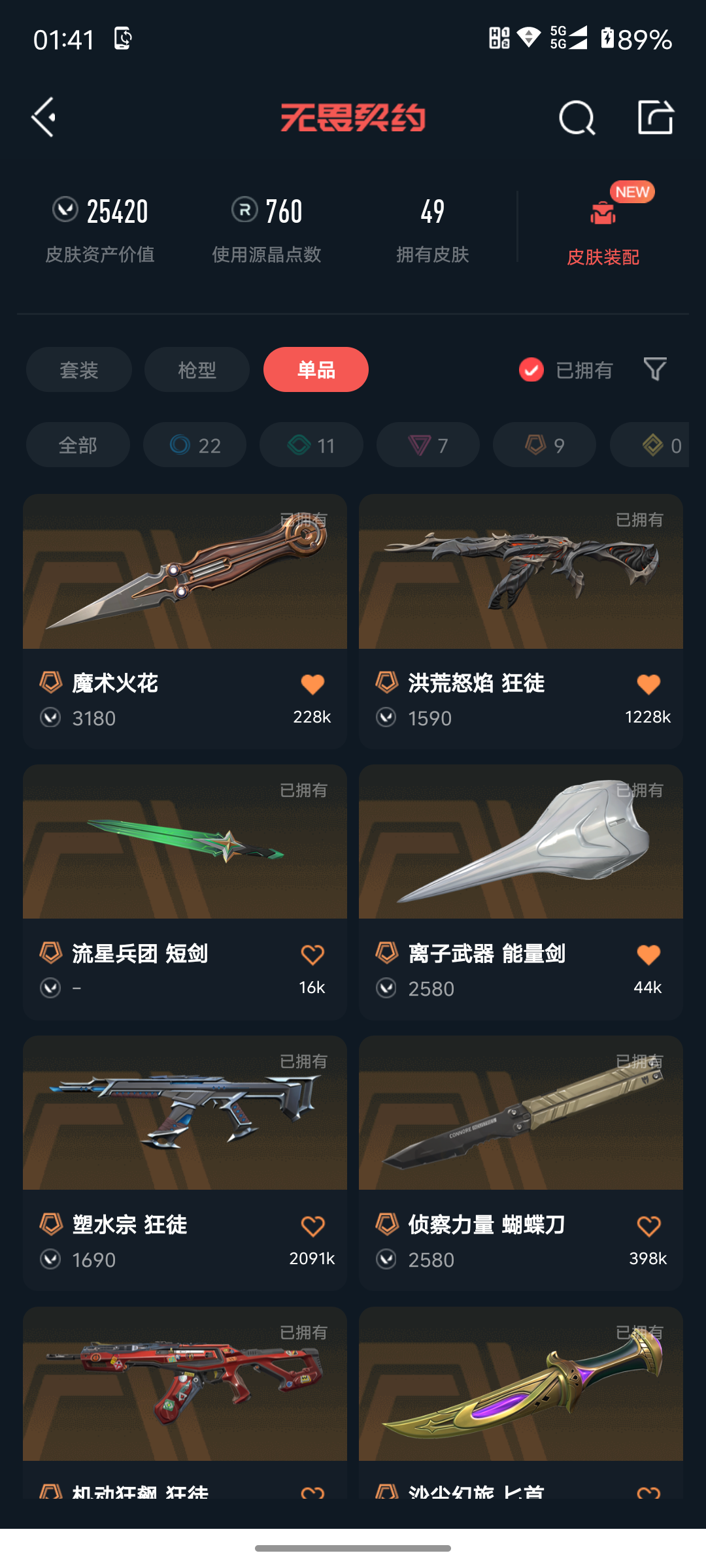Like the 塑水宗 狂徒 skin
This screenshot has width=706, height=1568.
(x=312, y=1226)
